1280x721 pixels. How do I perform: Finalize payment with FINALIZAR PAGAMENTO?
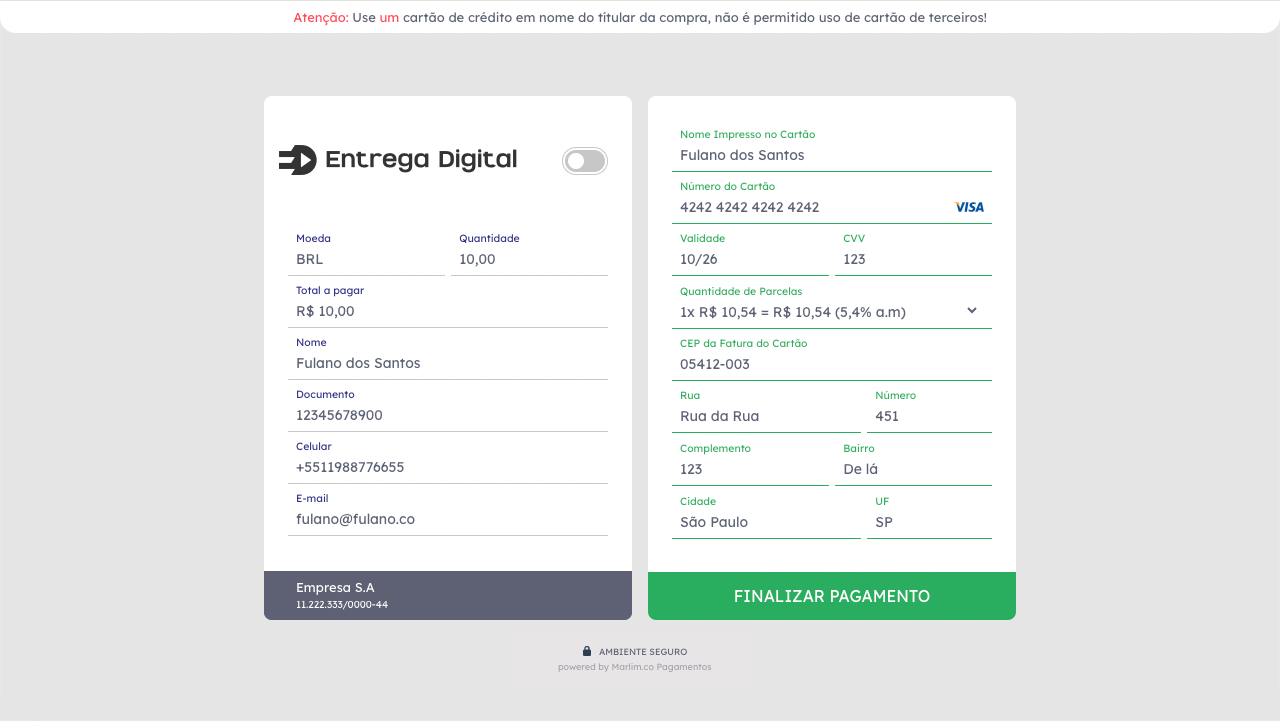tap(832, 596)
